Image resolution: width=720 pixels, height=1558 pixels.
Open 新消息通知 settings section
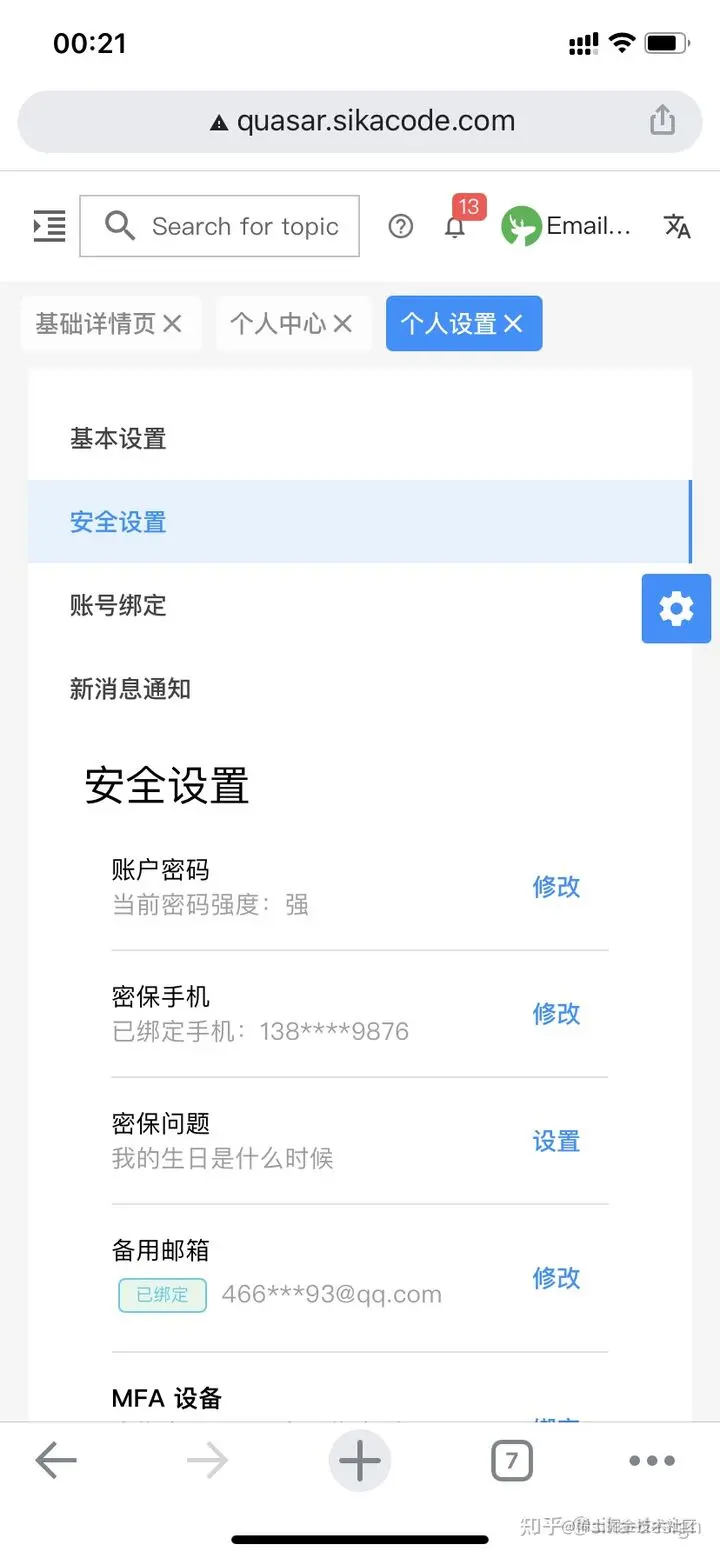pos(130,689)
